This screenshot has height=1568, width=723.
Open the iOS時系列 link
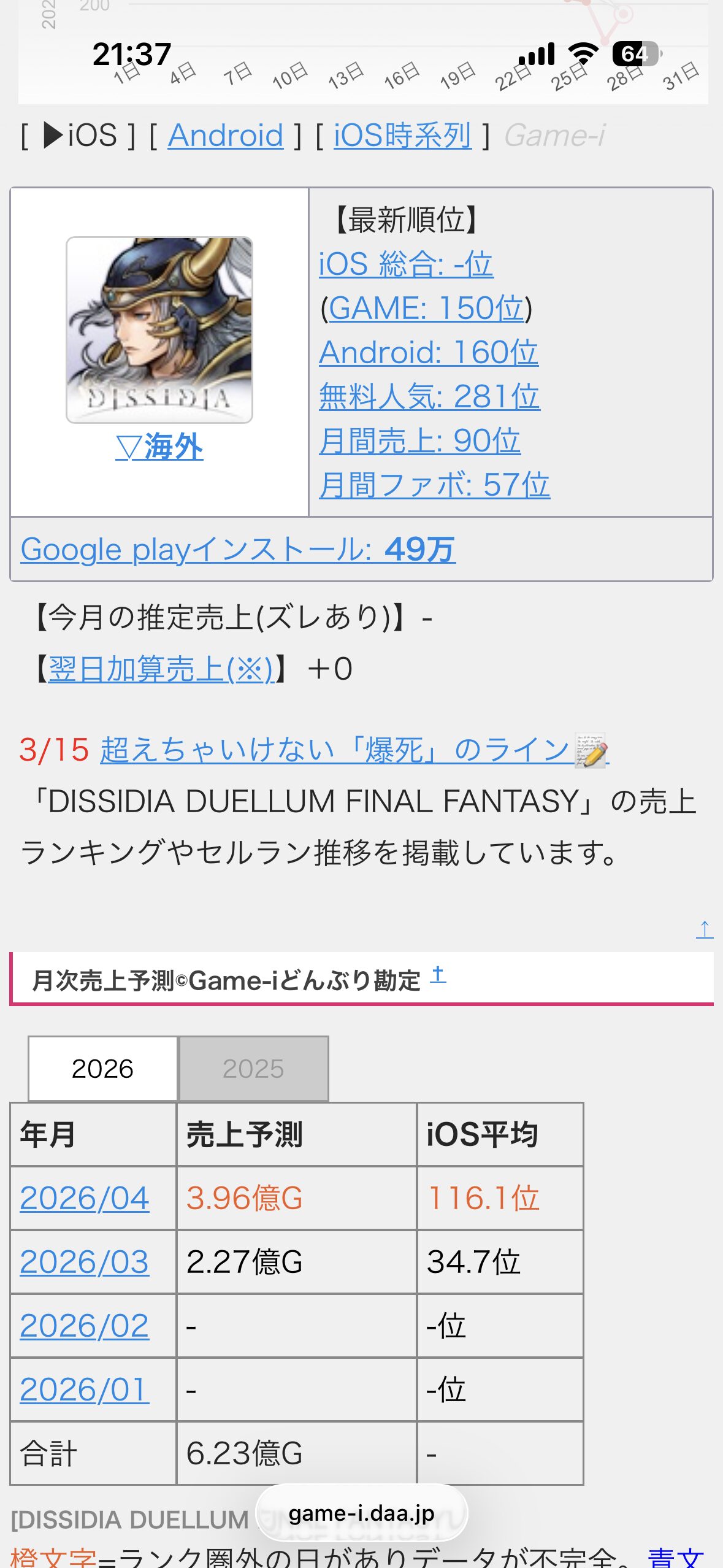click(402, 135)
